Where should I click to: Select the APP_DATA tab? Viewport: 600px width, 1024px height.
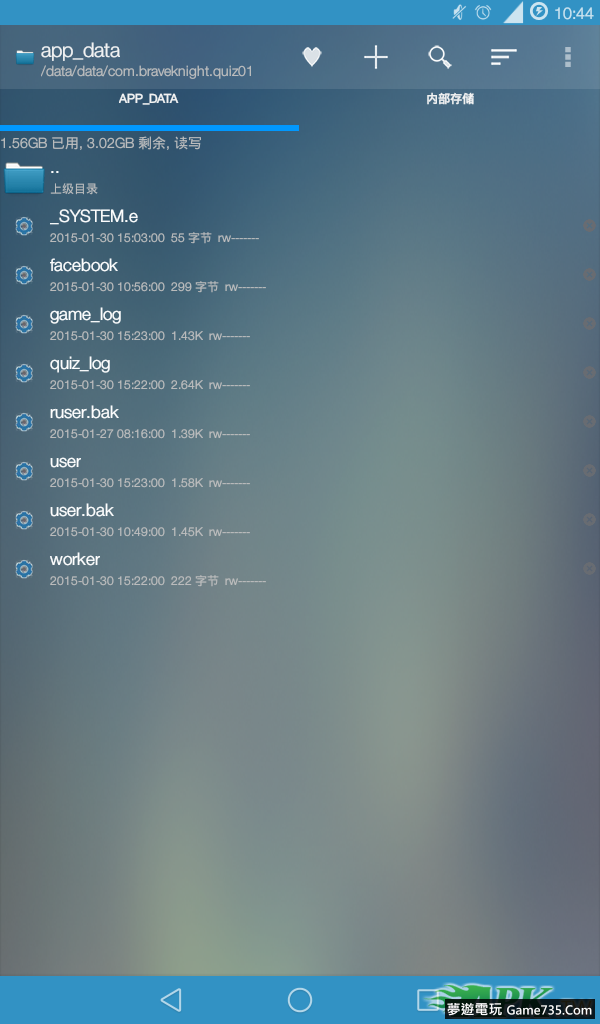148,99
